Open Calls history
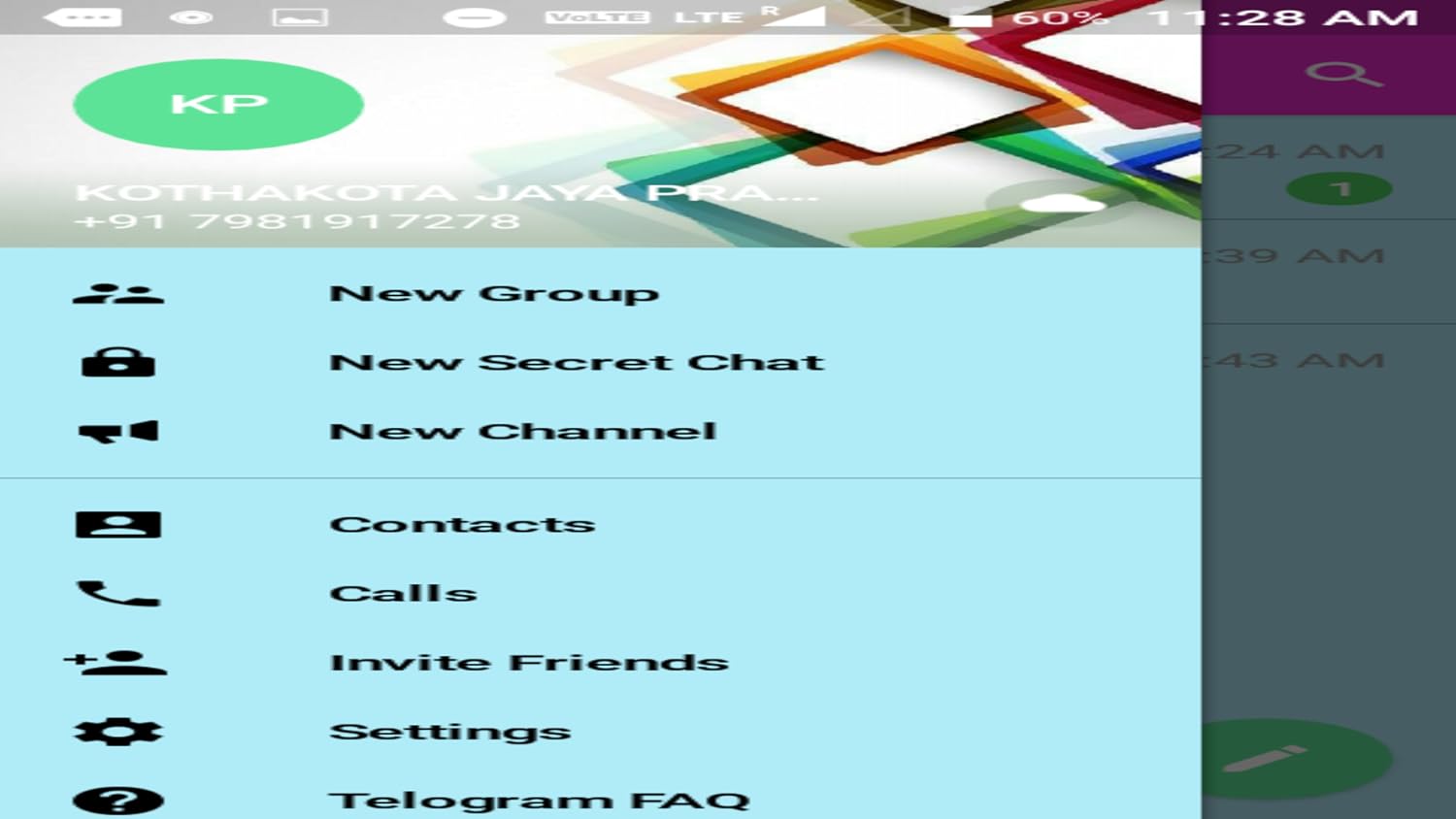The width and height of the screenshot is (1456, 819). pos(403,593)
